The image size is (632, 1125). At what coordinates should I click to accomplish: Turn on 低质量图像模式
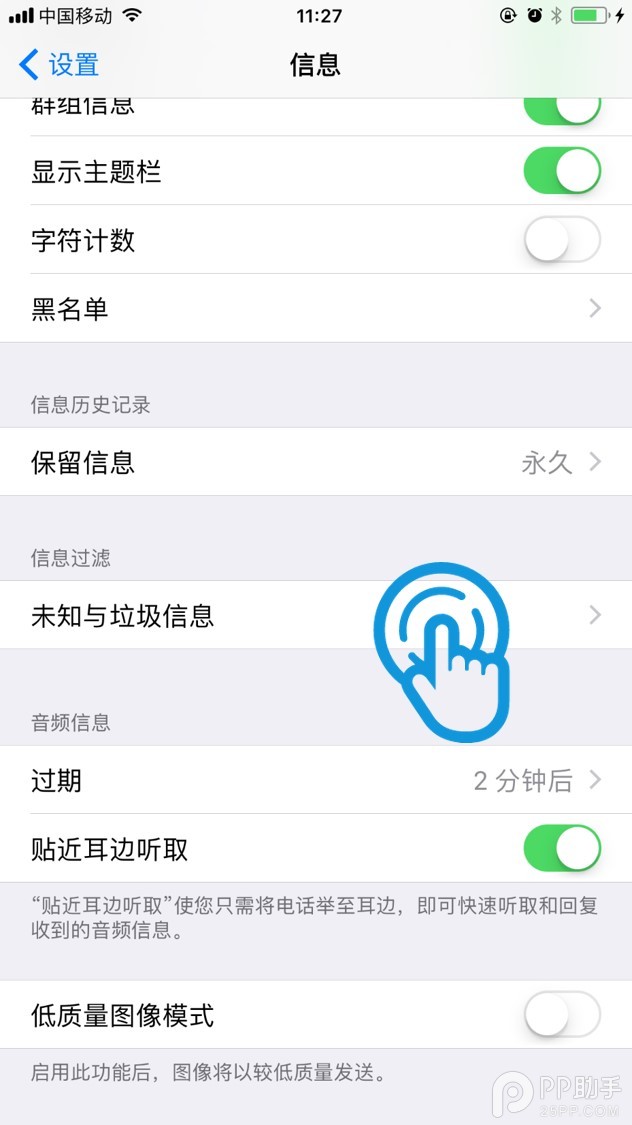[x=561, y=1016]
